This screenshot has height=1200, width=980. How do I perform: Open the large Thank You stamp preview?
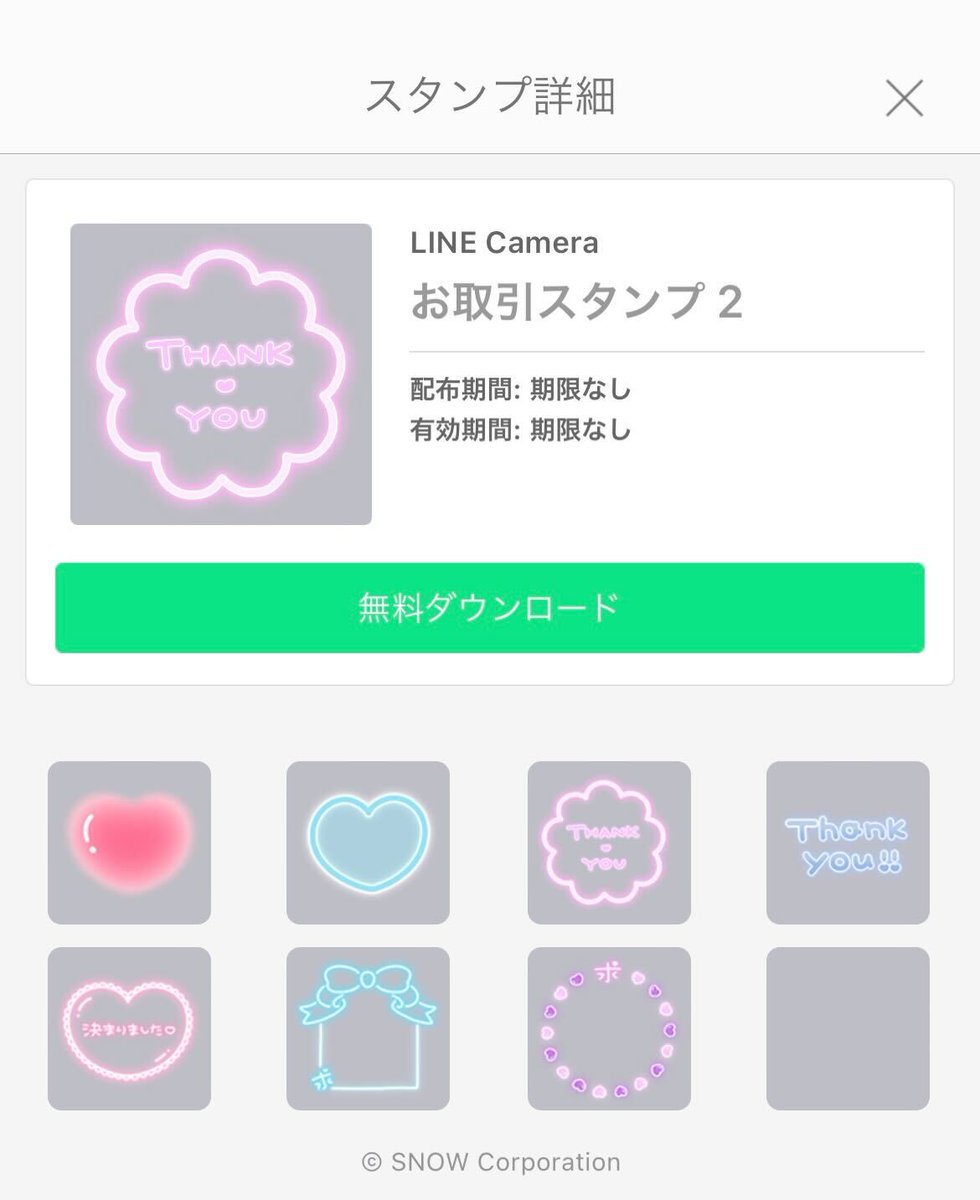pyautogui.click(x=221, y=374)
